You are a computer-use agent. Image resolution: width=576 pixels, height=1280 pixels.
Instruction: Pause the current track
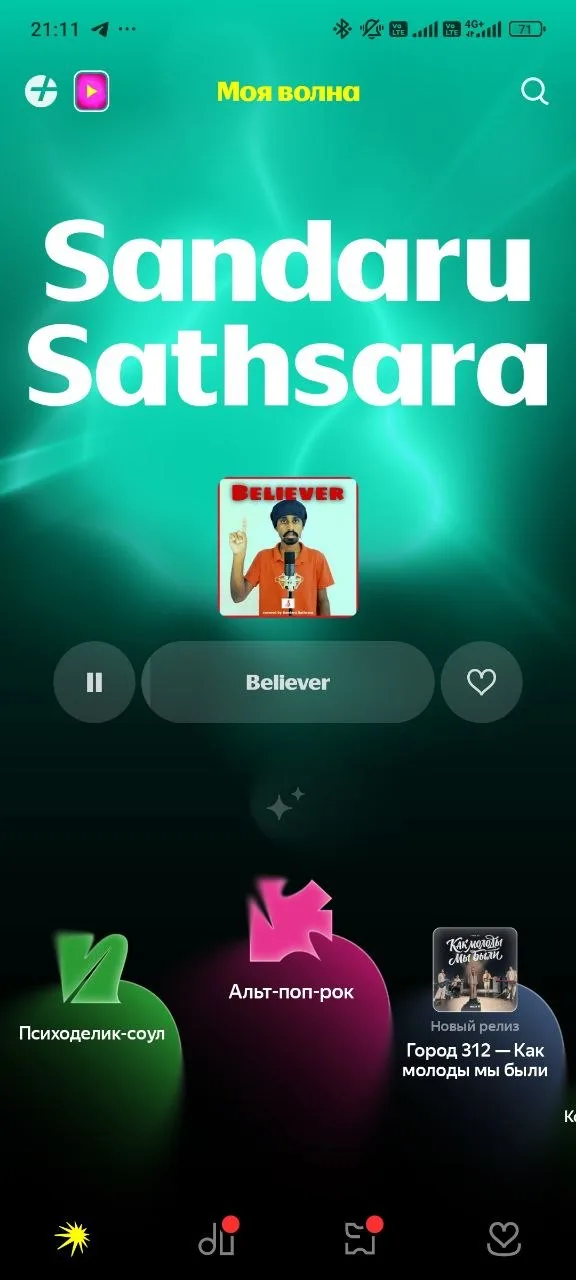94,682
